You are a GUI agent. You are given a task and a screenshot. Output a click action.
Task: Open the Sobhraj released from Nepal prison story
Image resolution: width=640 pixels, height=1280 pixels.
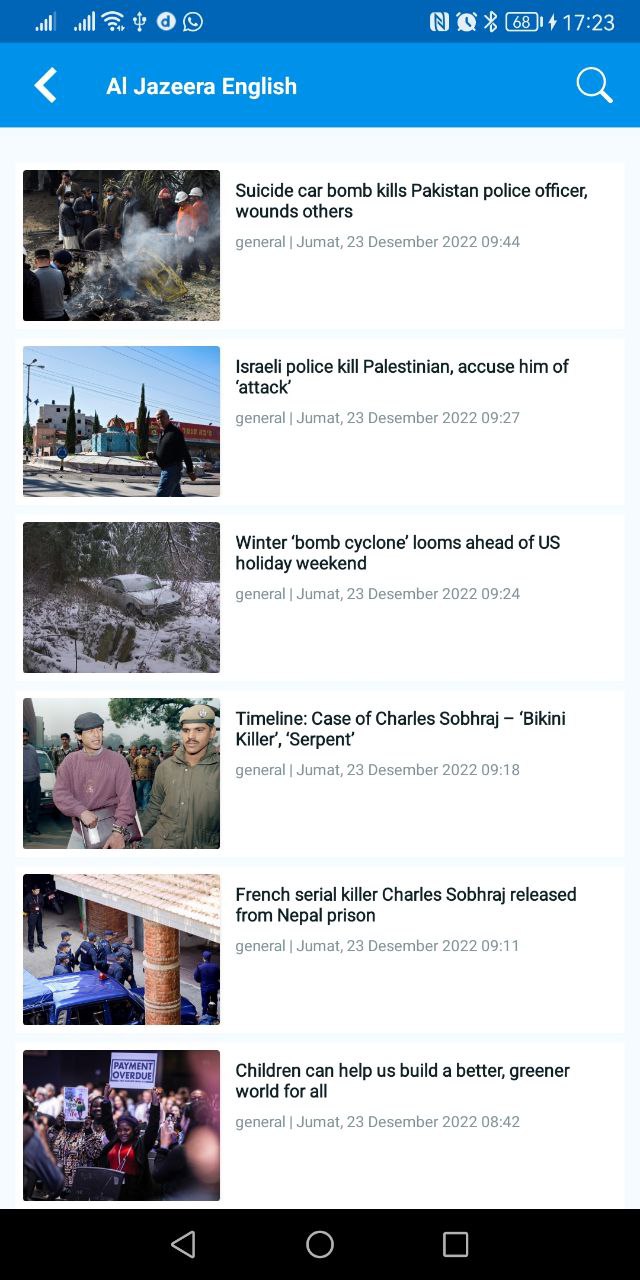[x=405, y=905]
